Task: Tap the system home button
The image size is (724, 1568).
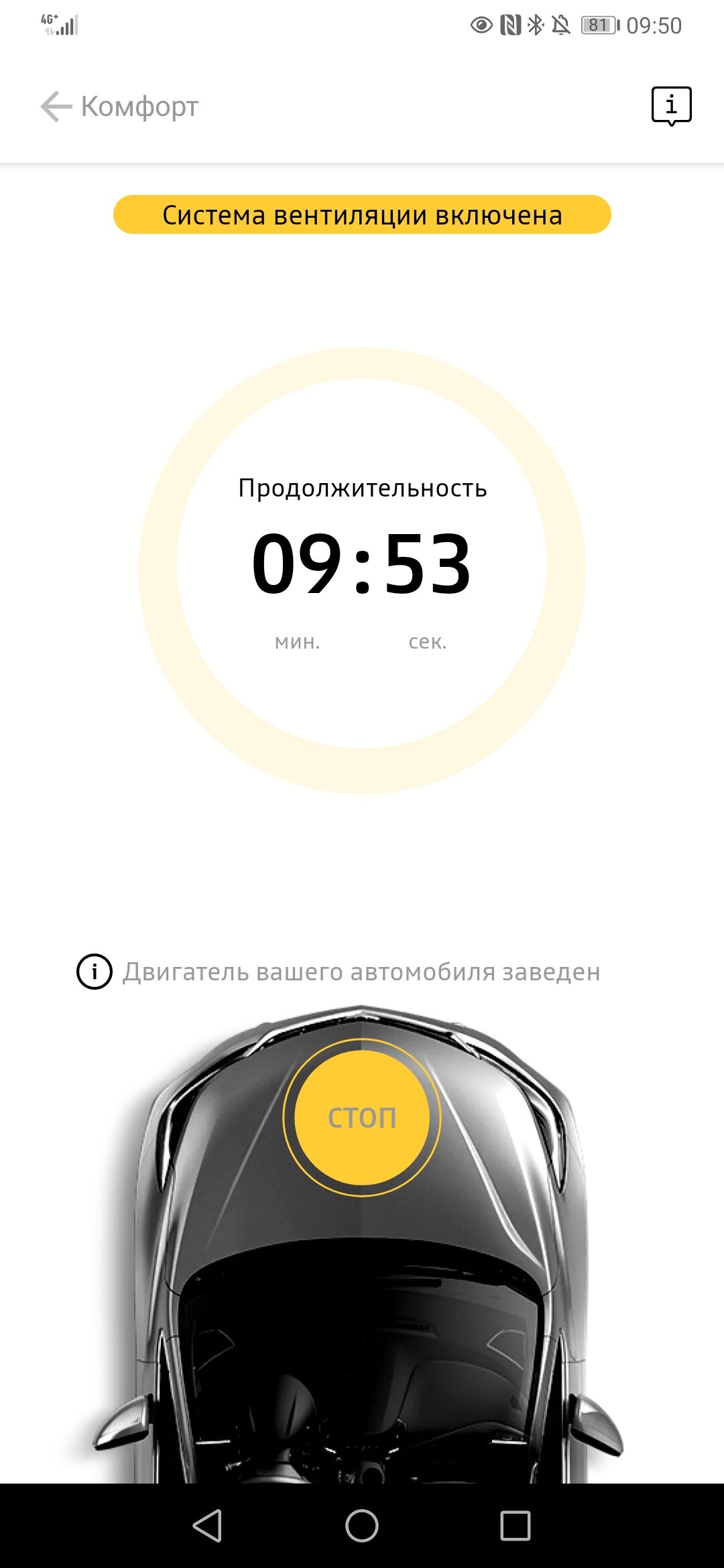Action: pos(362,1526)
